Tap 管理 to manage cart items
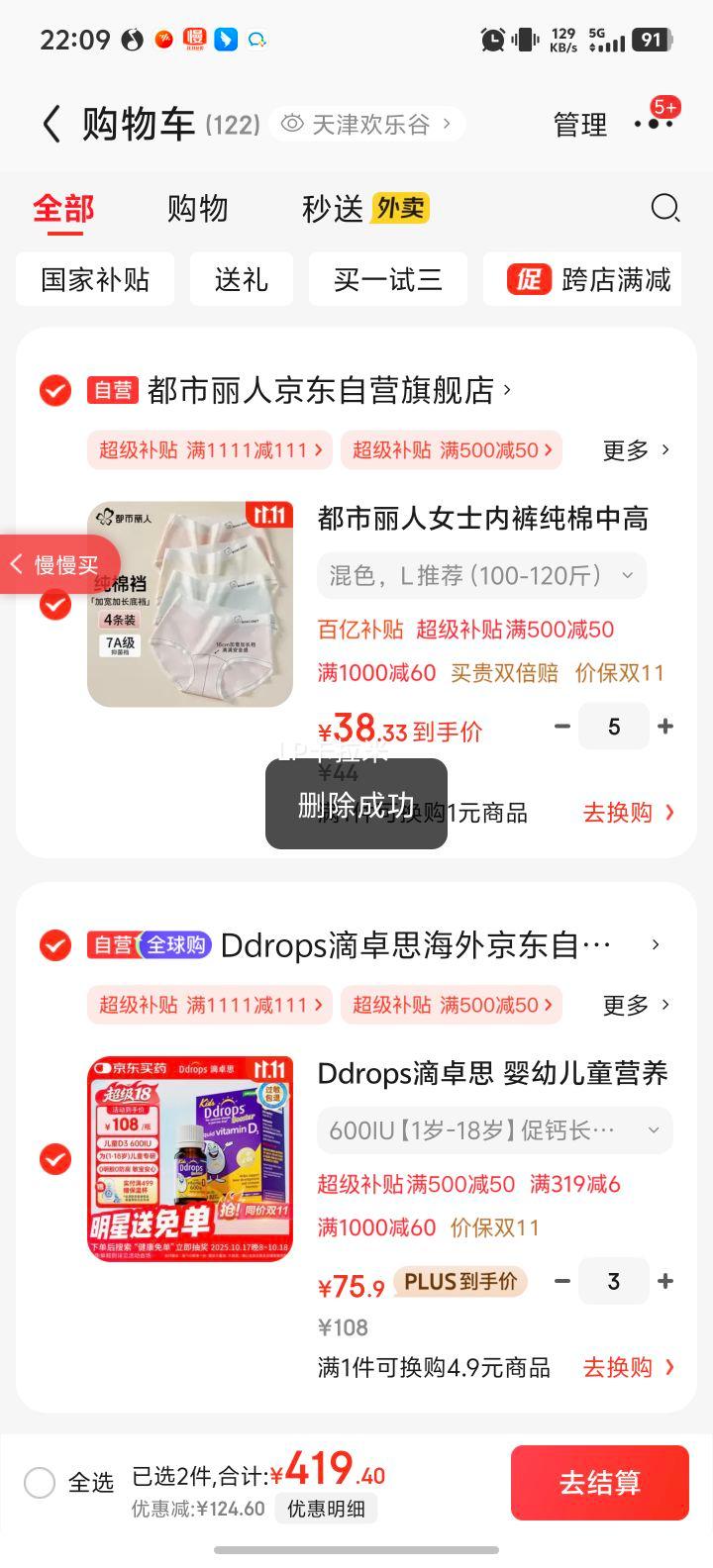 click(579, 125)
